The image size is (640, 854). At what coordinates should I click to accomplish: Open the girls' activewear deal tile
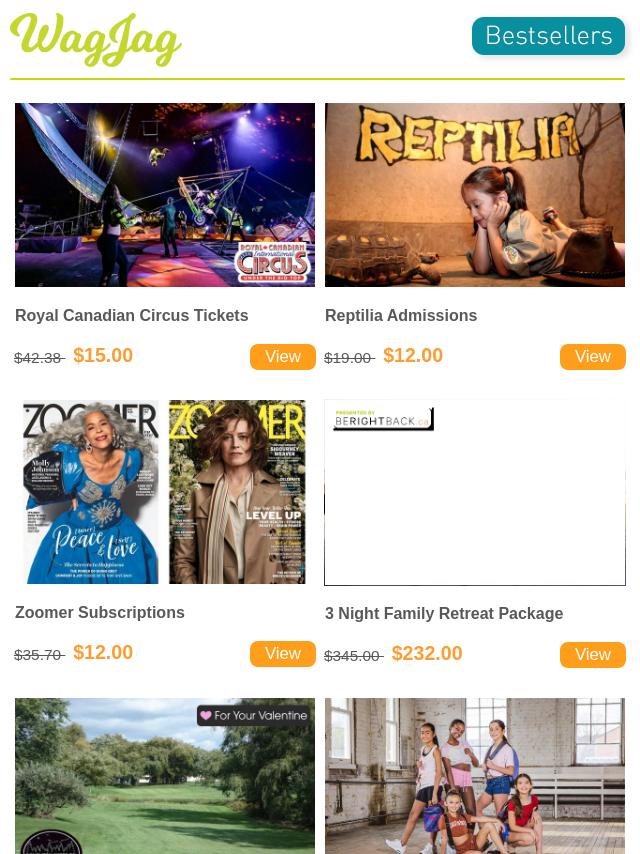click(475, 776)
